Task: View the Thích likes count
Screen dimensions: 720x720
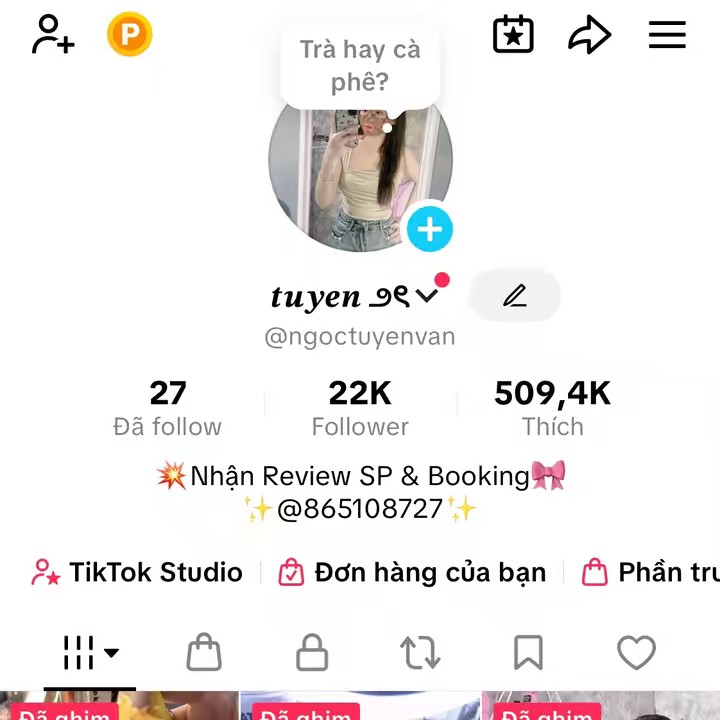Action: [x=552, y=408]
